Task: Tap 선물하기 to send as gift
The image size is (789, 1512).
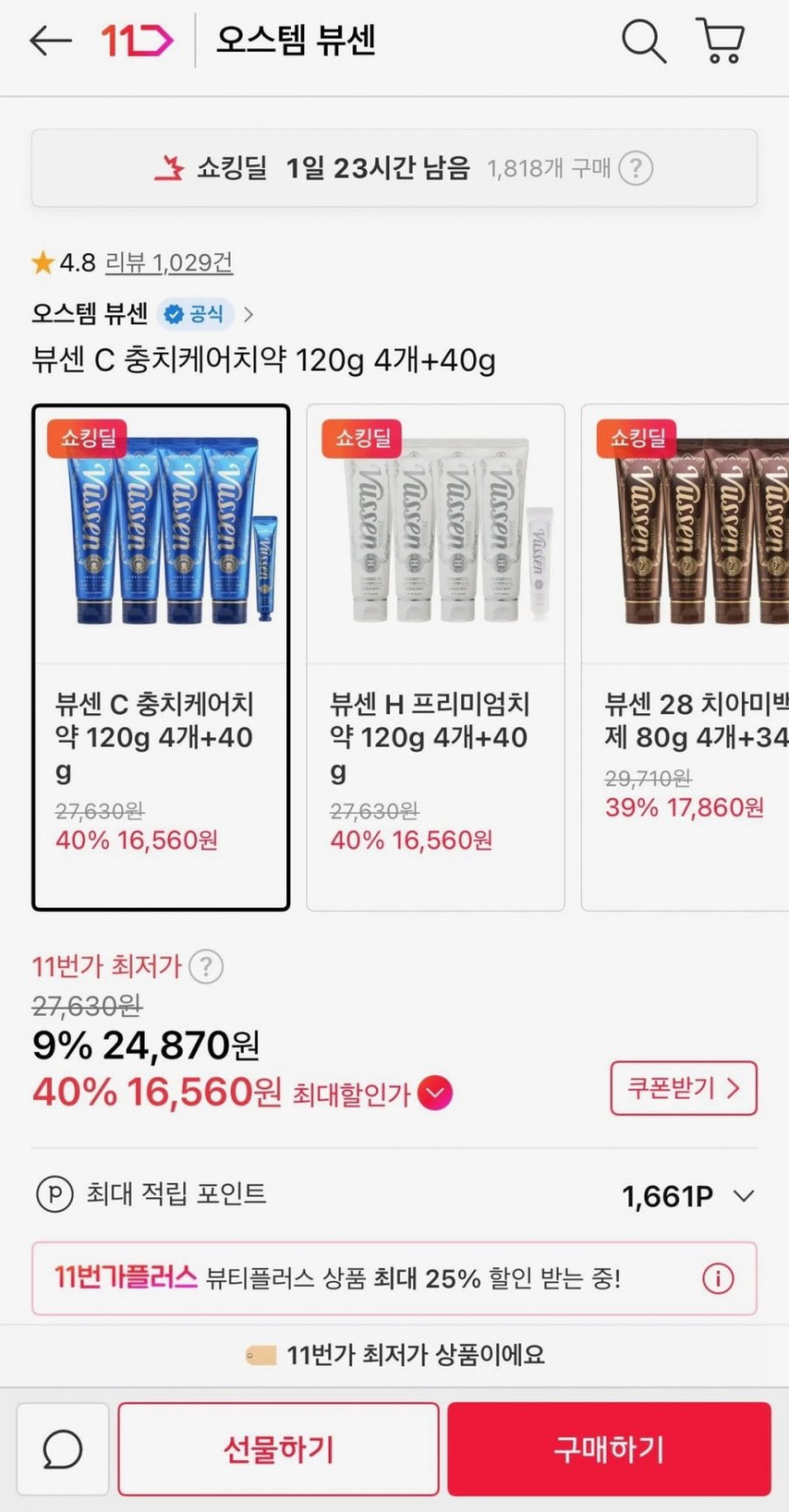Action: point(279,1450)
